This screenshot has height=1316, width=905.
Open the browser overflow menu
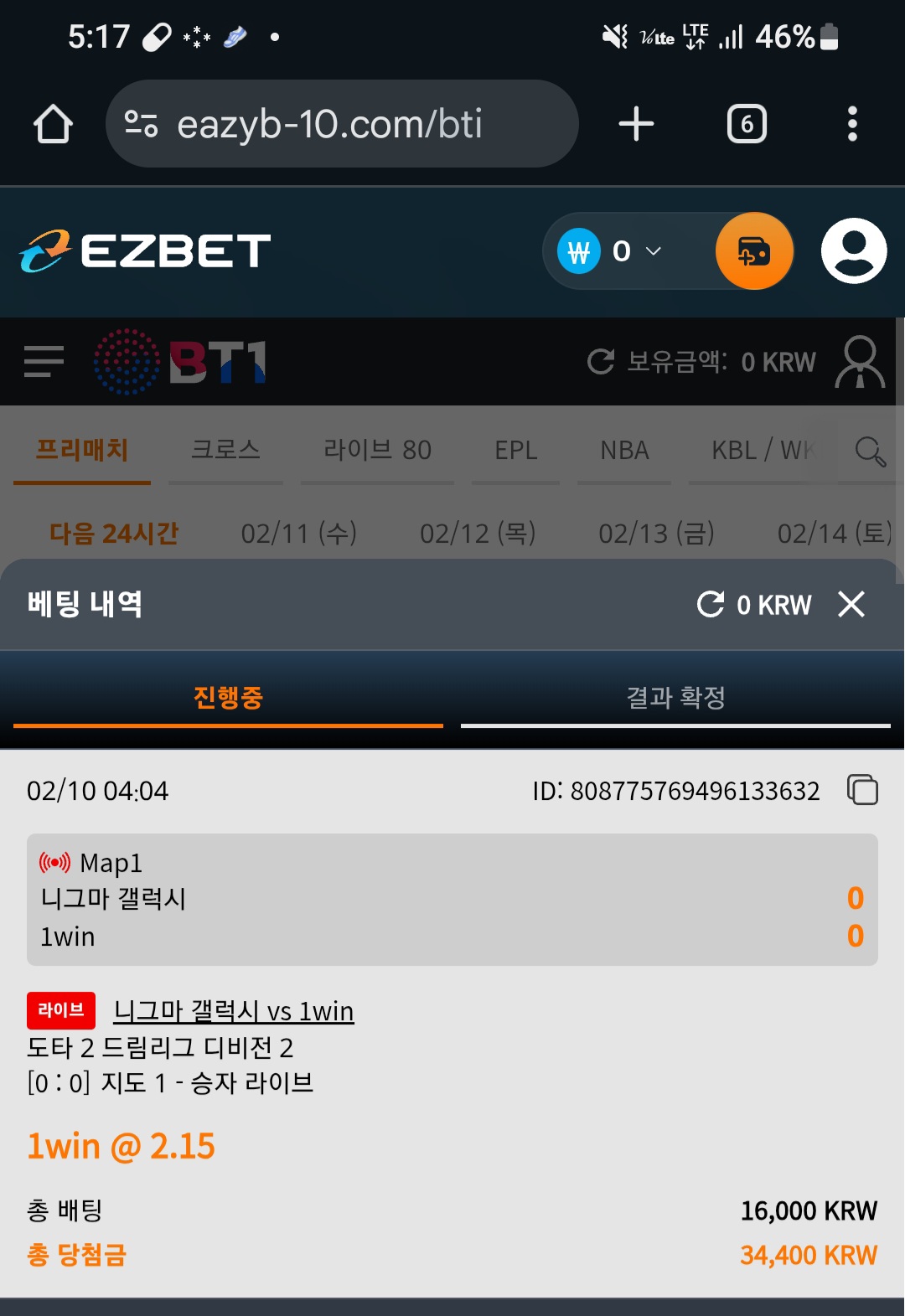pos(852,124)
